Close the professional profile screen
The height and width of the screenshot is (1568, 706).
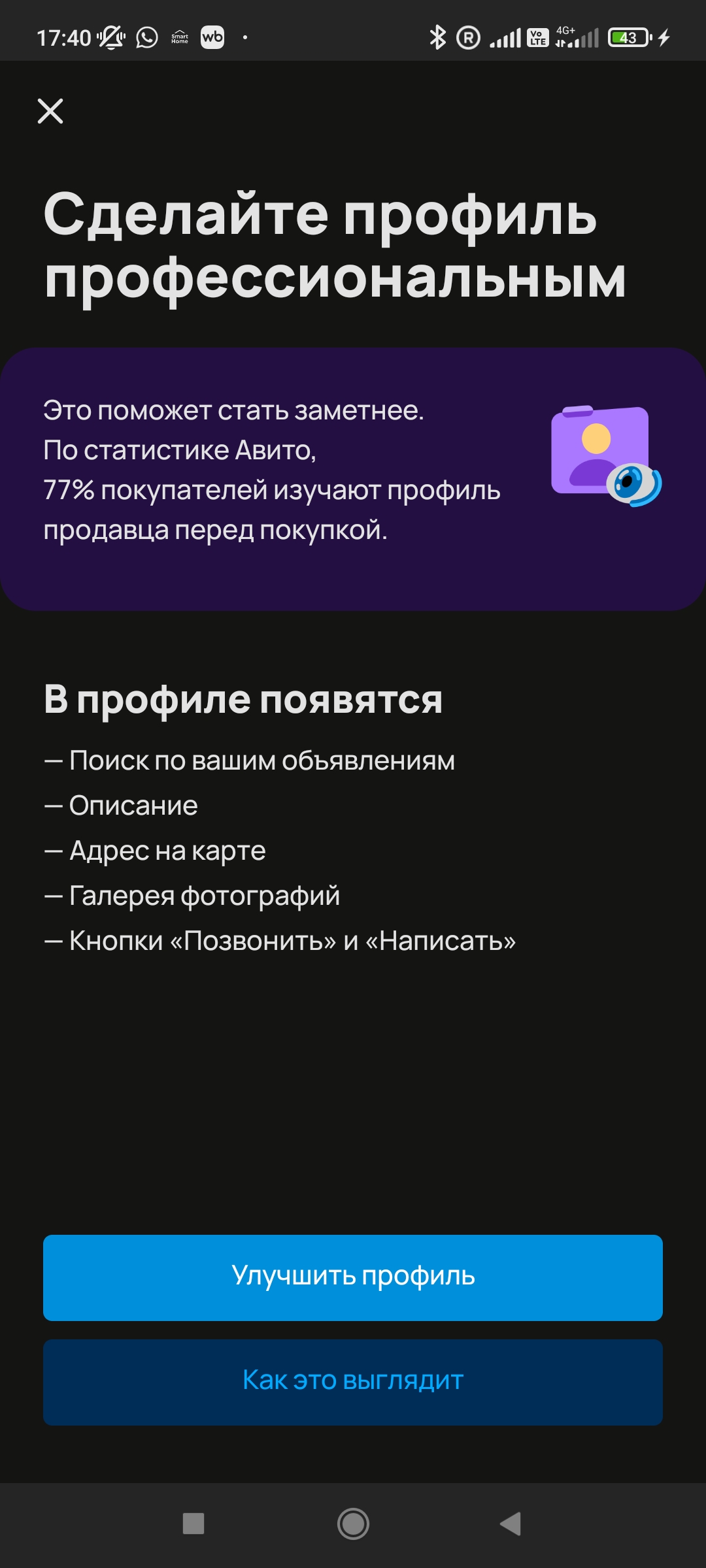point(50,111)
